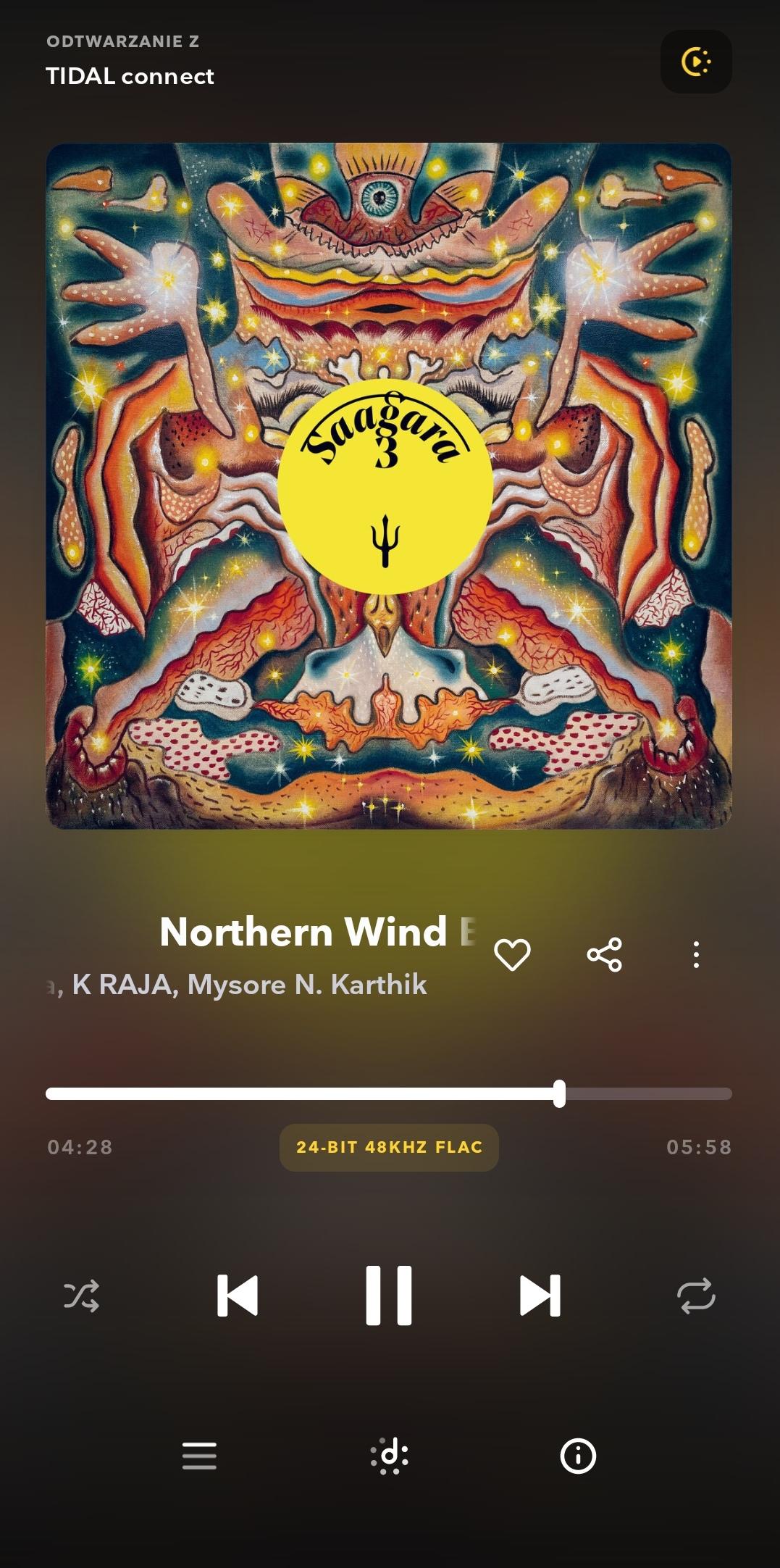The width and height of the screenshot is (780, 1568).
Task: Tap the Saagara 3 album artwork
Action: click(389, 485)
